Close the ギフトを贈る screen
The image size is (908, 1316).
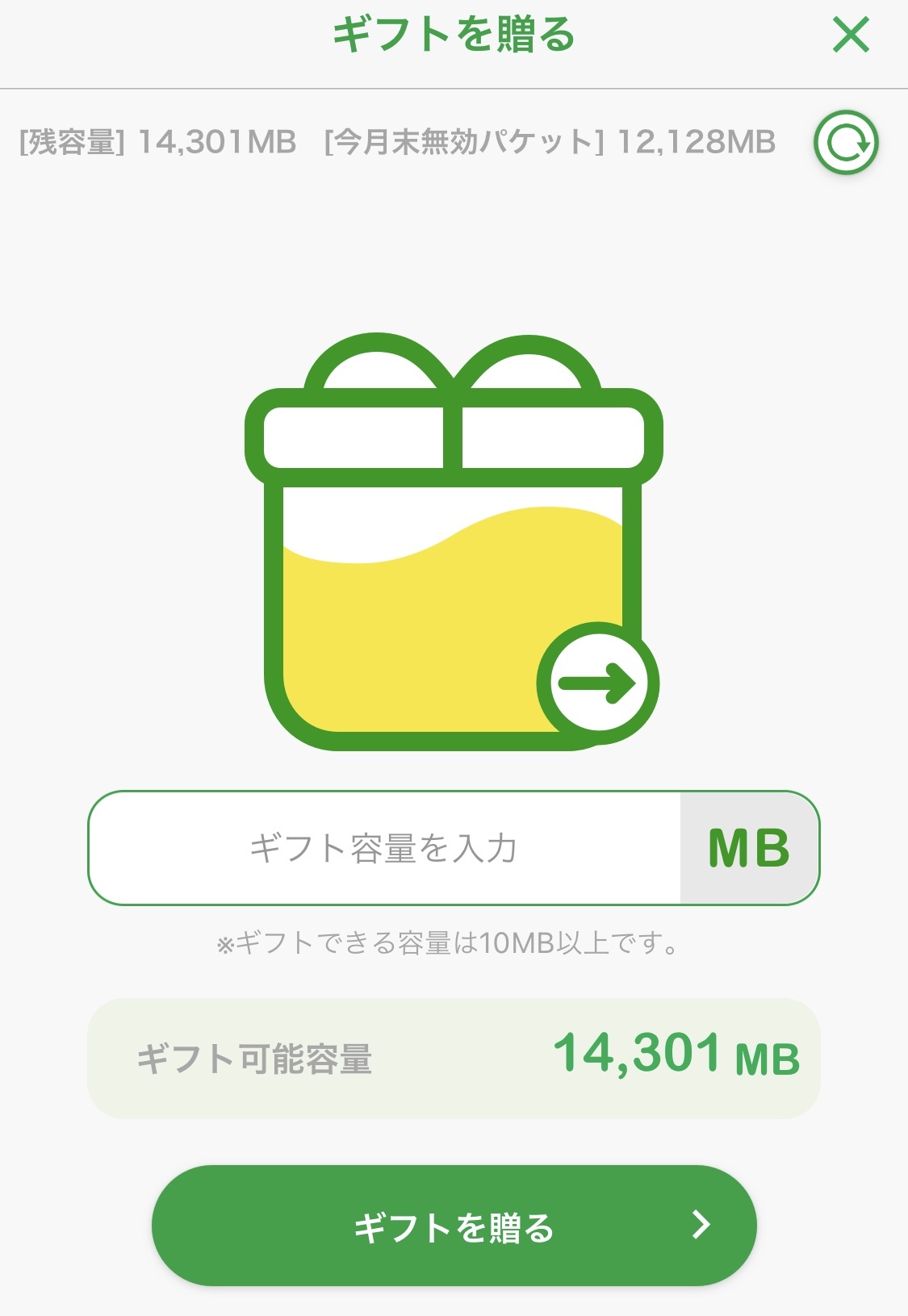pyautogui.click(x=851, y=36)
